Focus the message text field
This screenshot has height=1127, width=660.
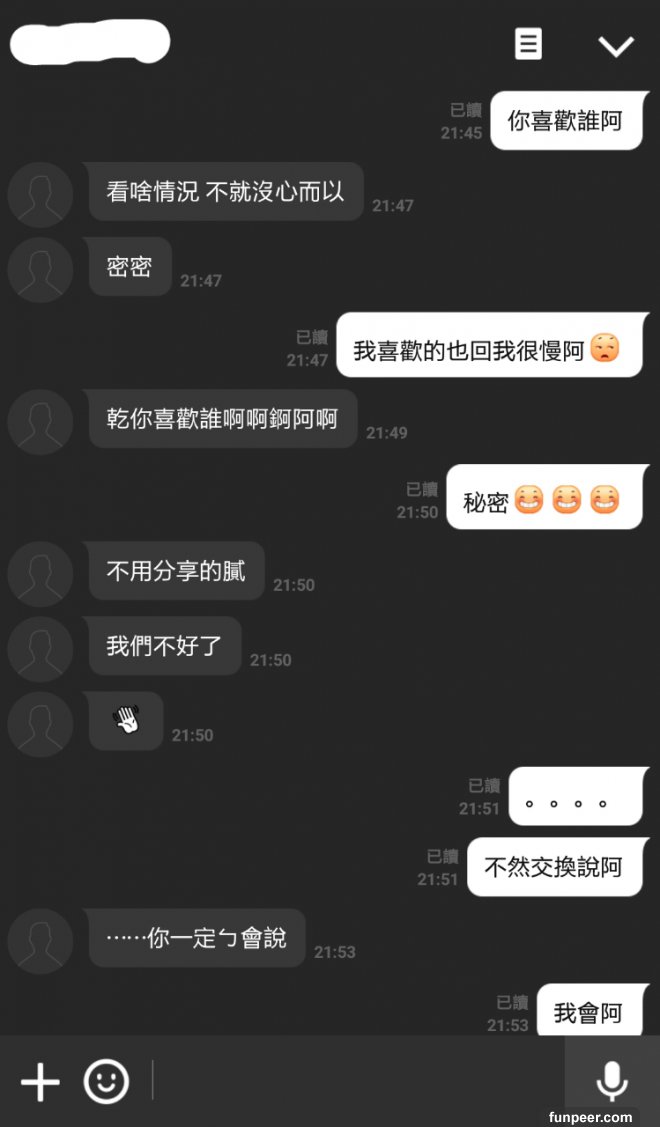pyautogui.click(x=355, y=1082)
